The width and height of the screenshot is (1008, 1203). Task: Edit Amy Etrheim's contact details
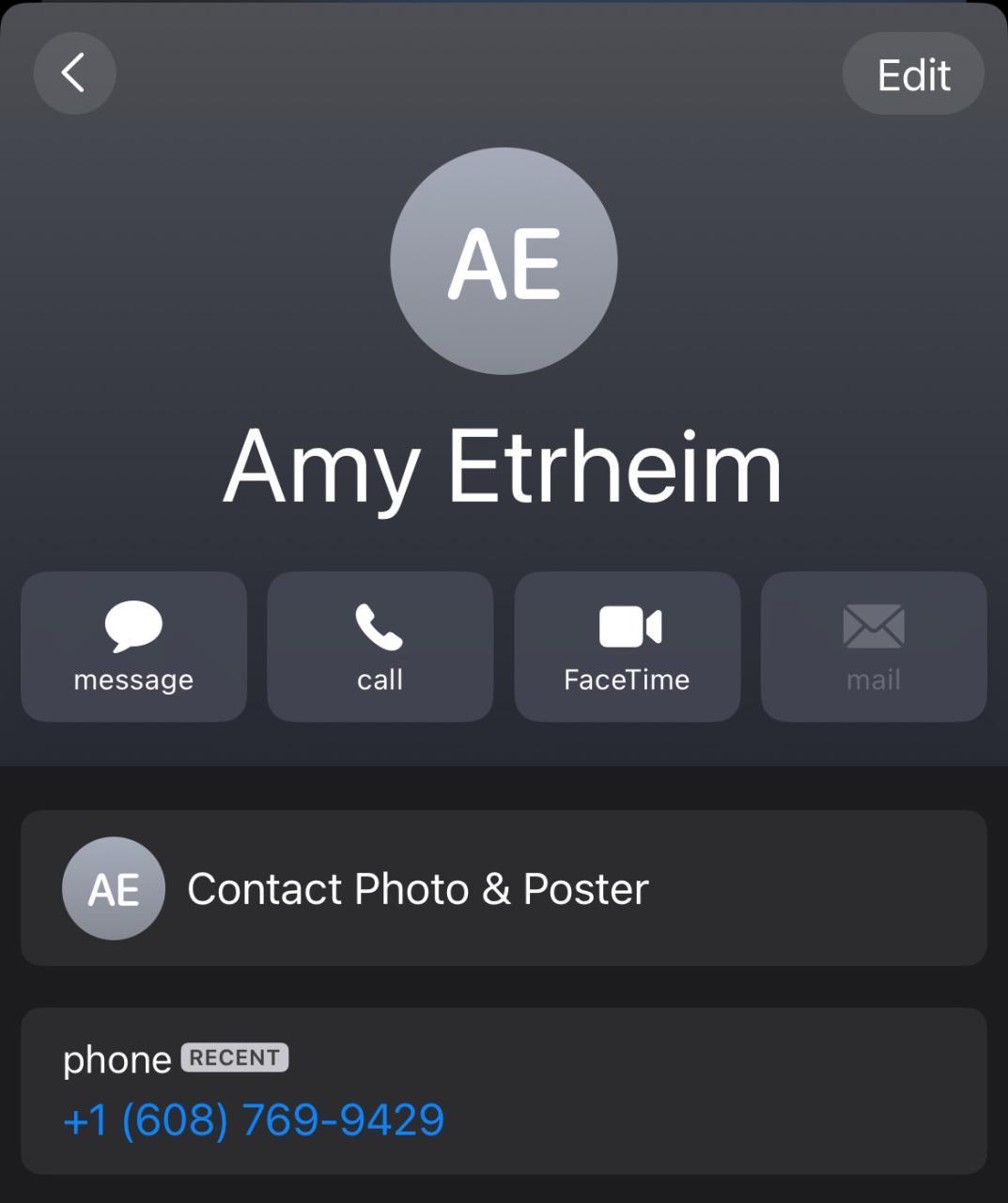[912, 74]
